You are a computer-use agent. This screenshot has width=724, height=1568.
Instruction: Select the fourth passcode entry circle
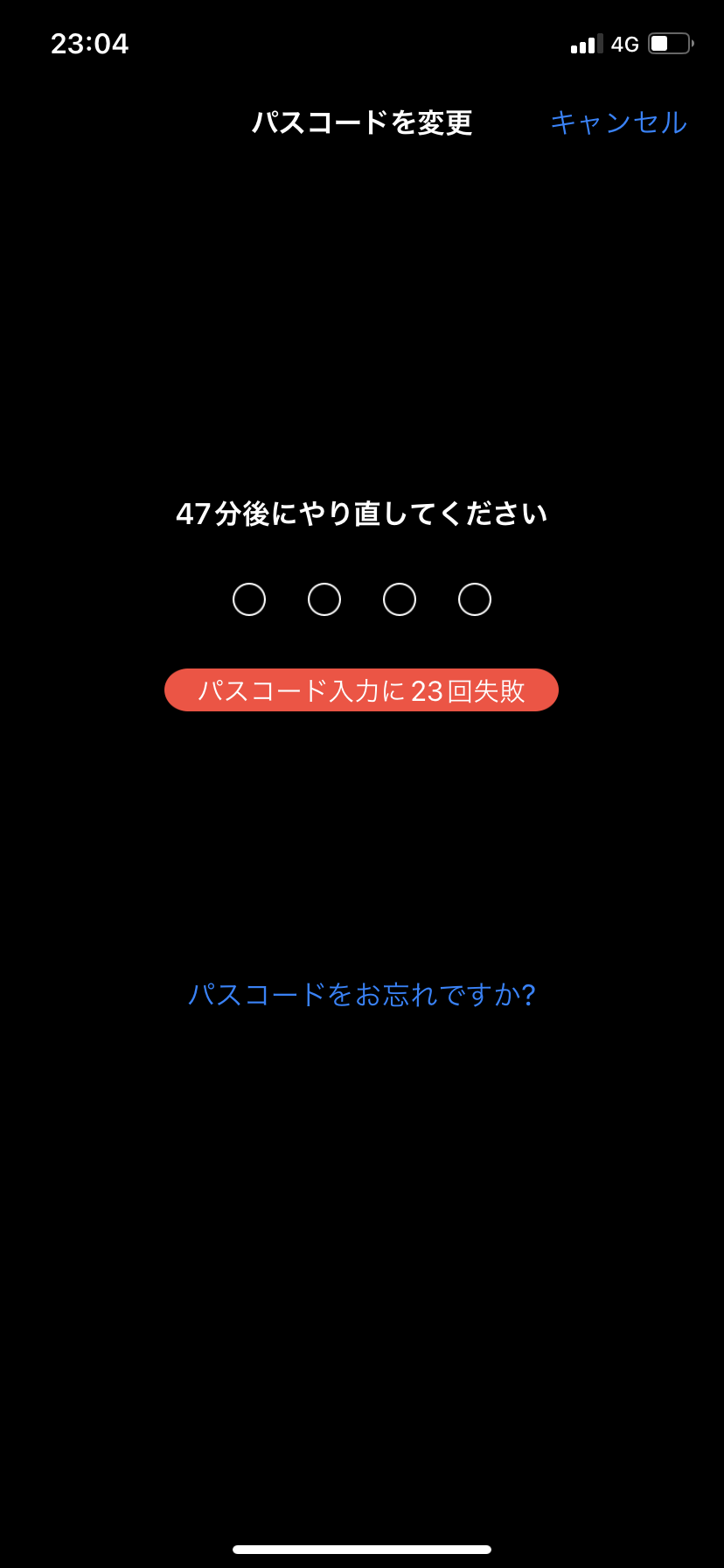pos(474,599)
